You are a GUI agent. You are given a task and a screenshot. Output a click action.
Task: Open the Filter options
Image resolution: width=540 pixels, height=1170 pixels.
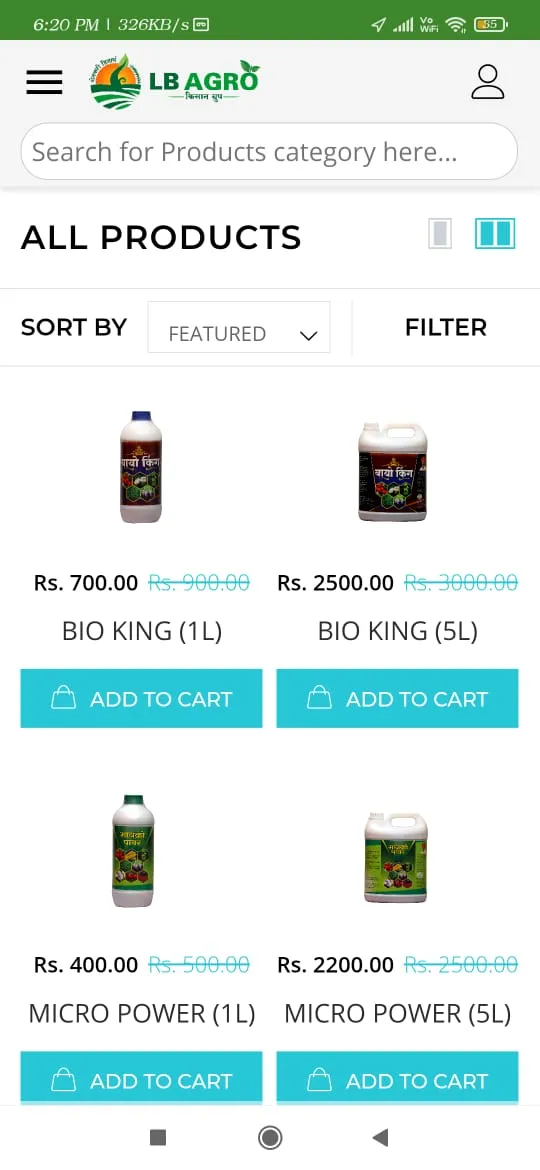click(446, 328)
